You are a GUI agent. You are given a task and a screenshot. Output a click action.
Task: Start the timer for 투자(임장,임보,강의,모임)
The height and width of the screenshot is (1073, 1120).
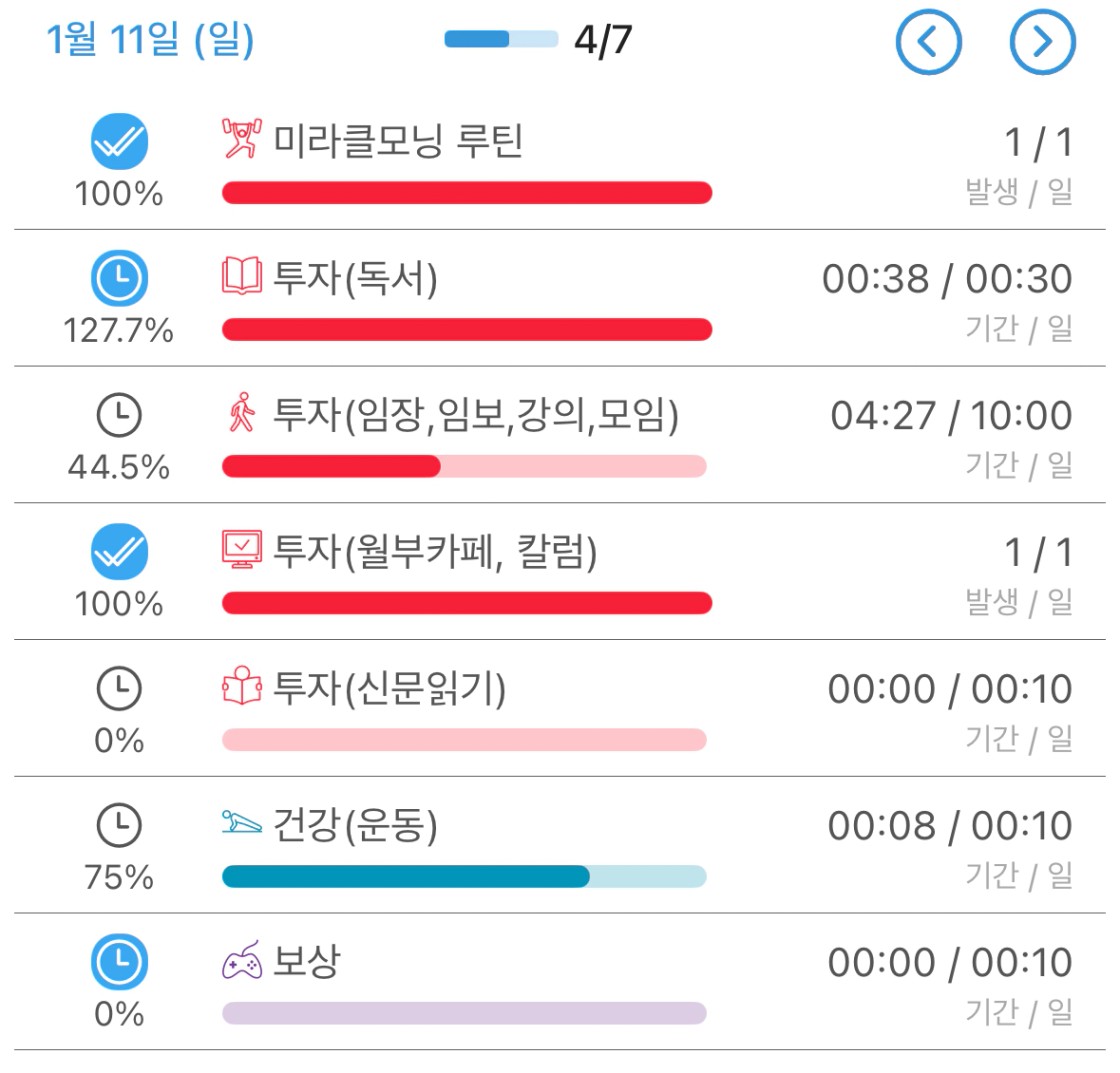pos(120,416)
